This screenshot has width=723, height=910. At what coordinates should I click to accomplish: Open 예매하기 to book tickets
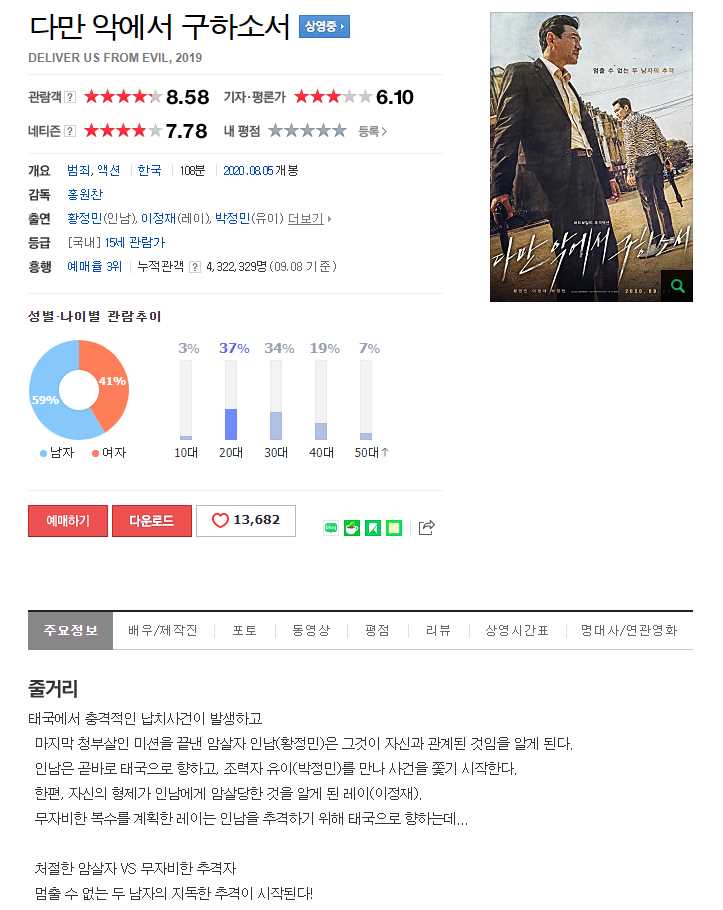[68, 521]
